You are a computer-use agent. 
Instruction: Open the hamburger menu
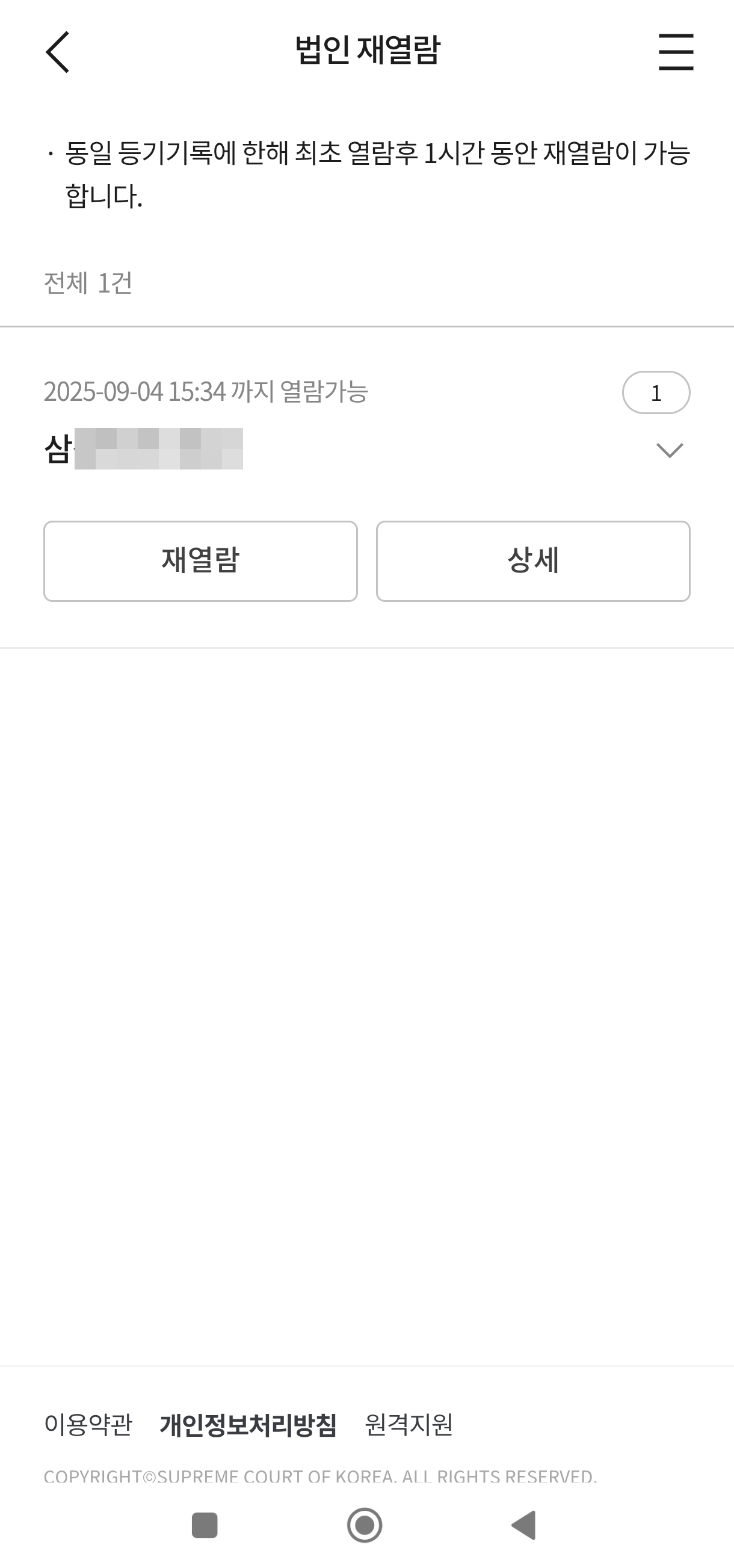pos(676,52)
